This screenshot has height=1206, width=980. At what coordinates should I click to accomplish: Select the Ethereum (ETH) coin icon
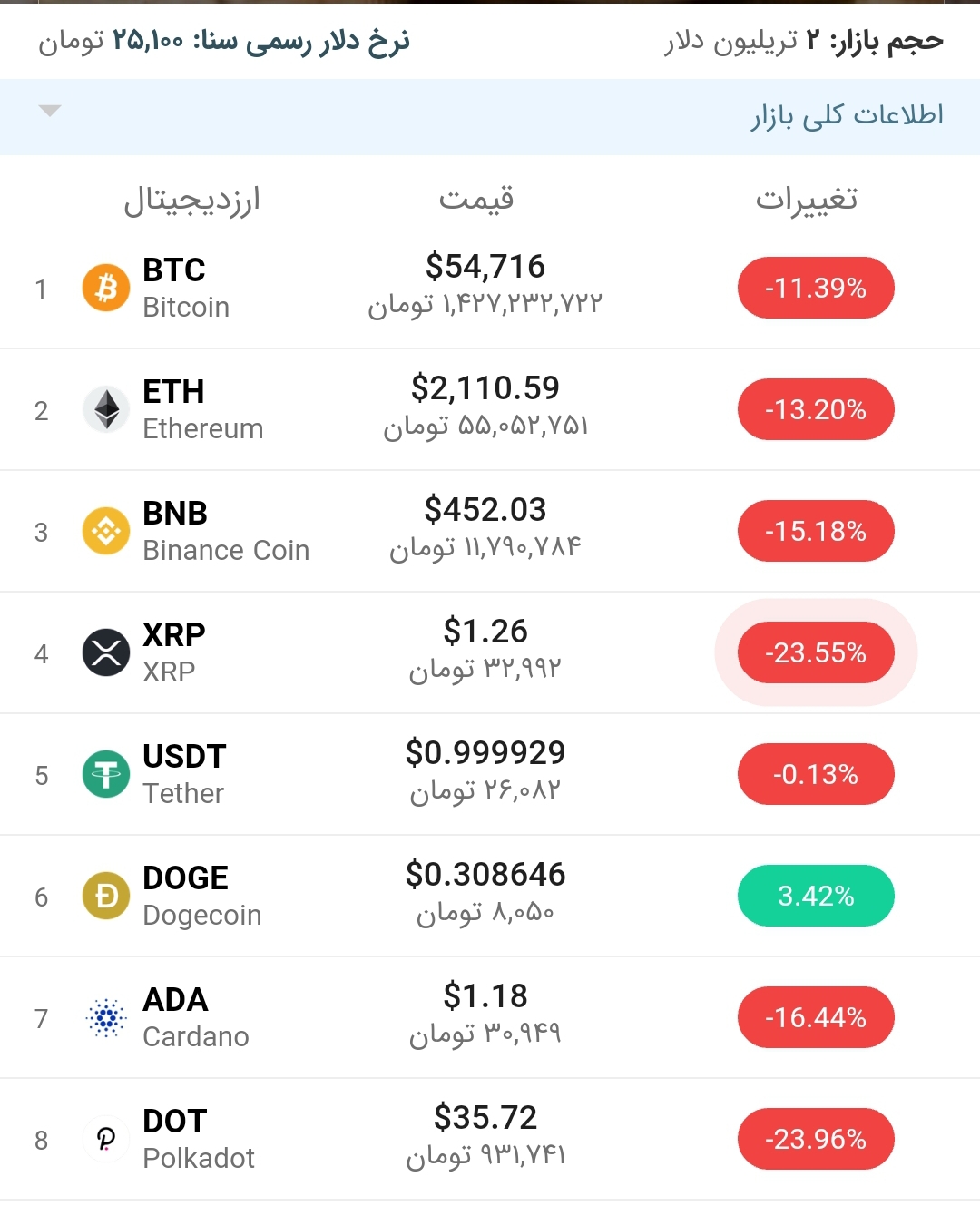click(x=106, y=409)
